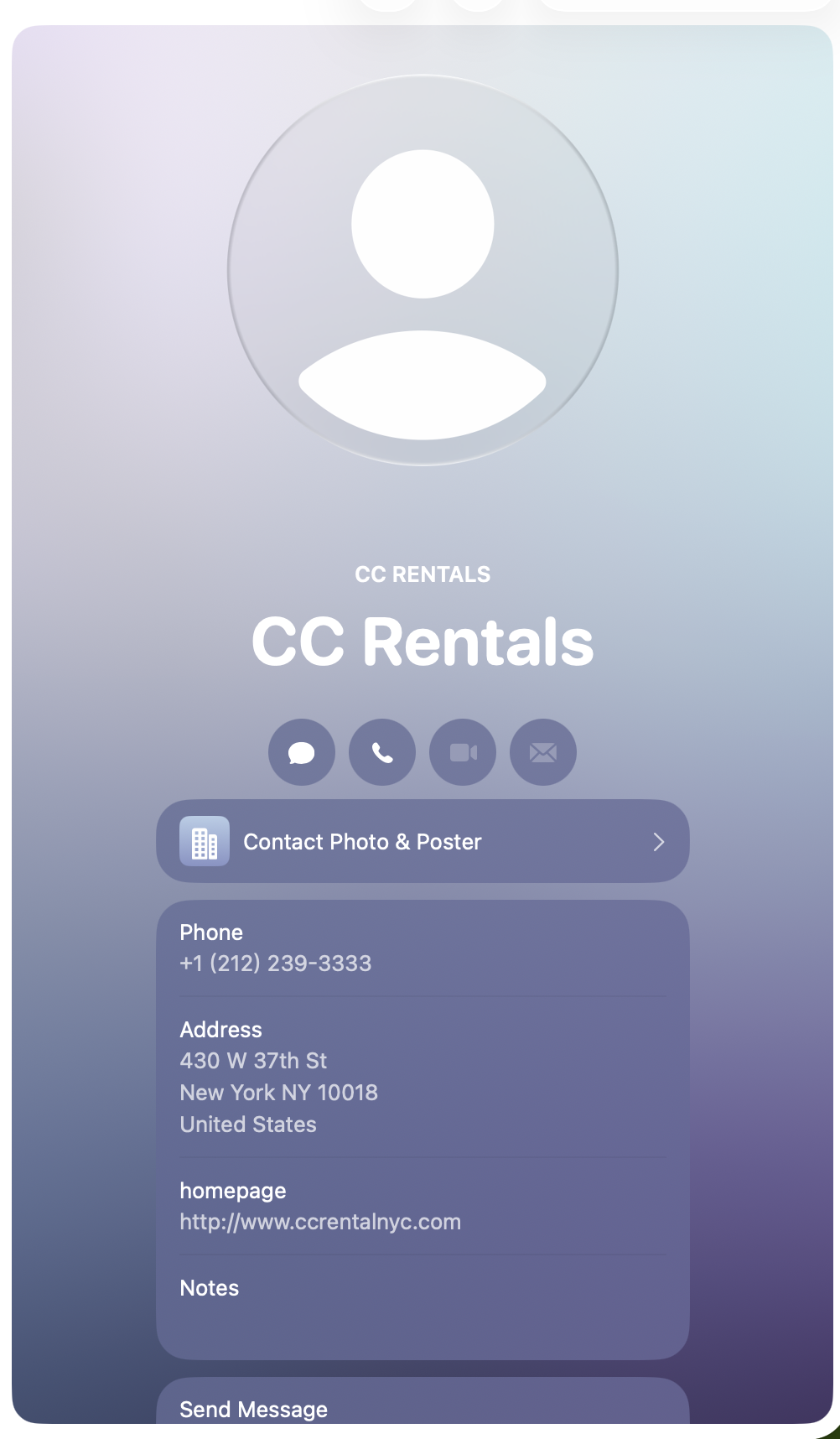Click the CC RENTALS company label
The height and width of the screenshot is (1439, 840).
point(422,574)
